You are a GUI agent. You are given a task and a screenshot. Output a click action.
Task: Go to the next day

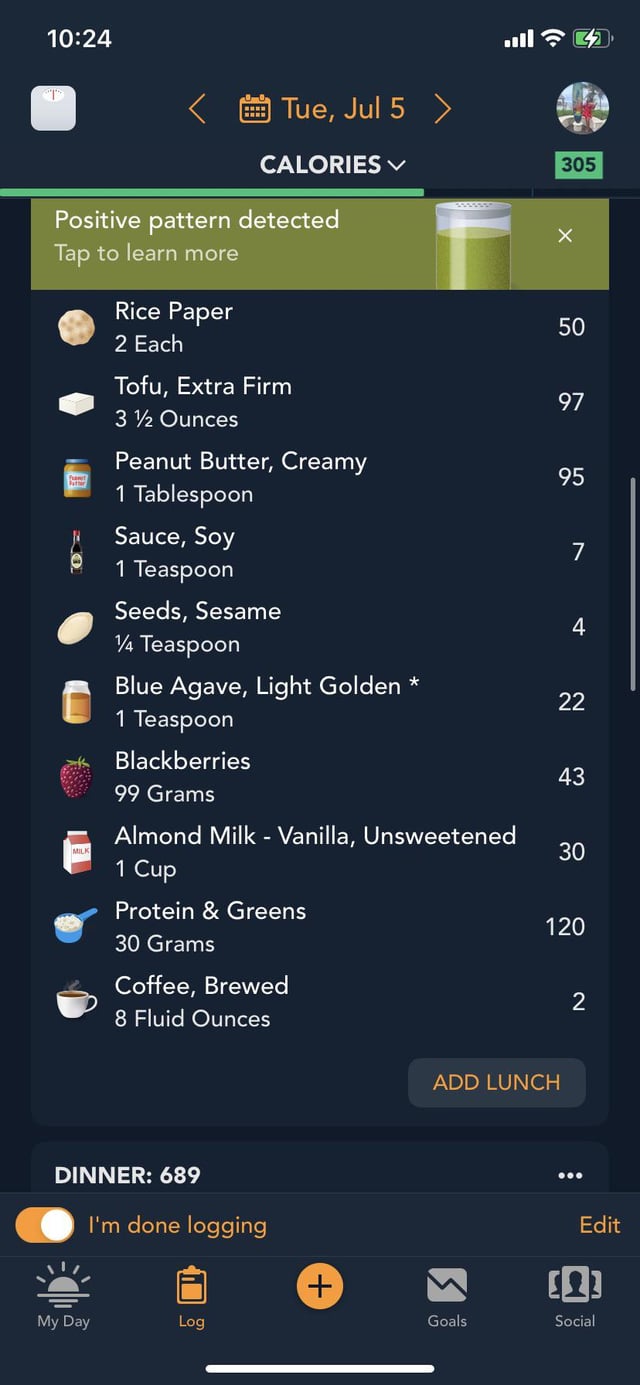click(443, 108)
